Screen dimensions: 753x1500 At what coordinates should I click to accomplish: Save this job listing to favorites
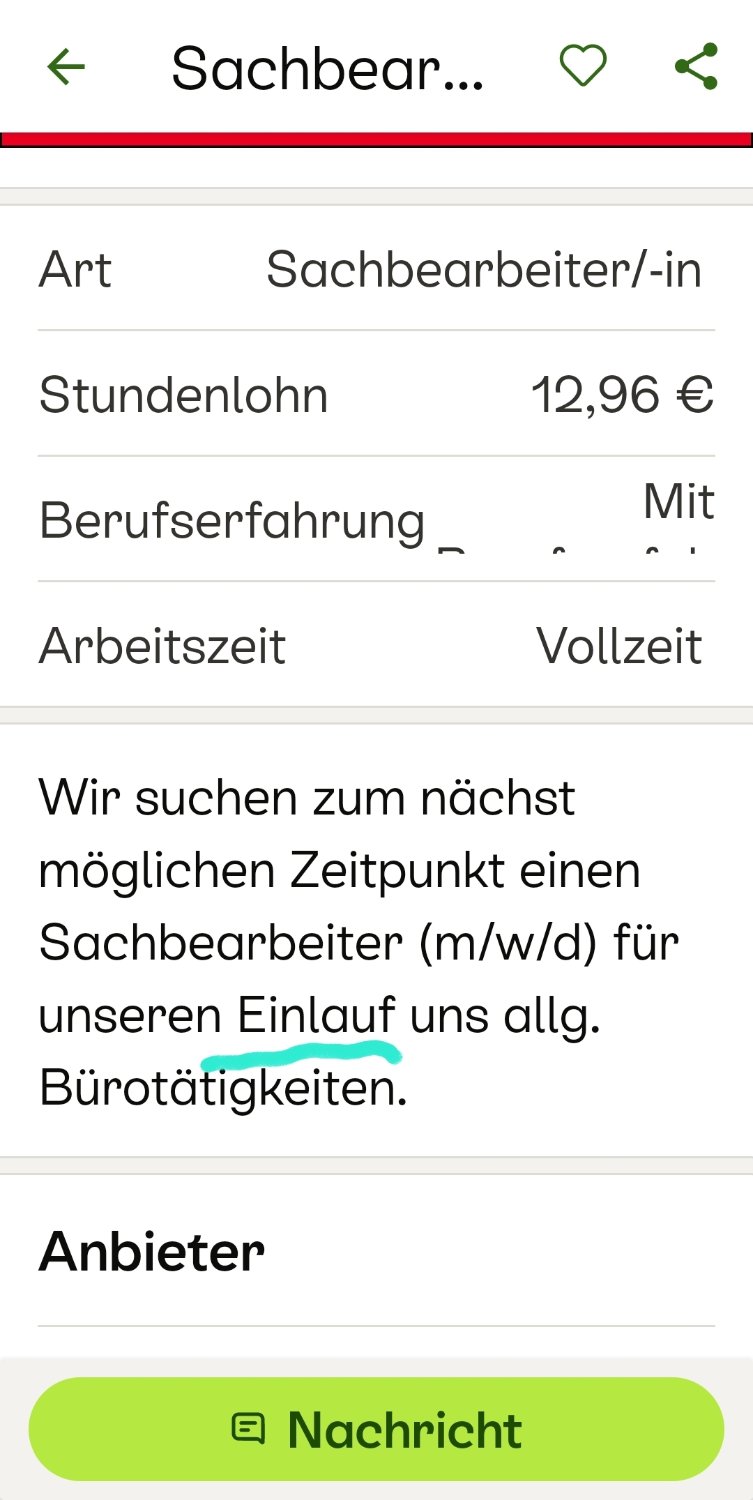tap(582, 68)
